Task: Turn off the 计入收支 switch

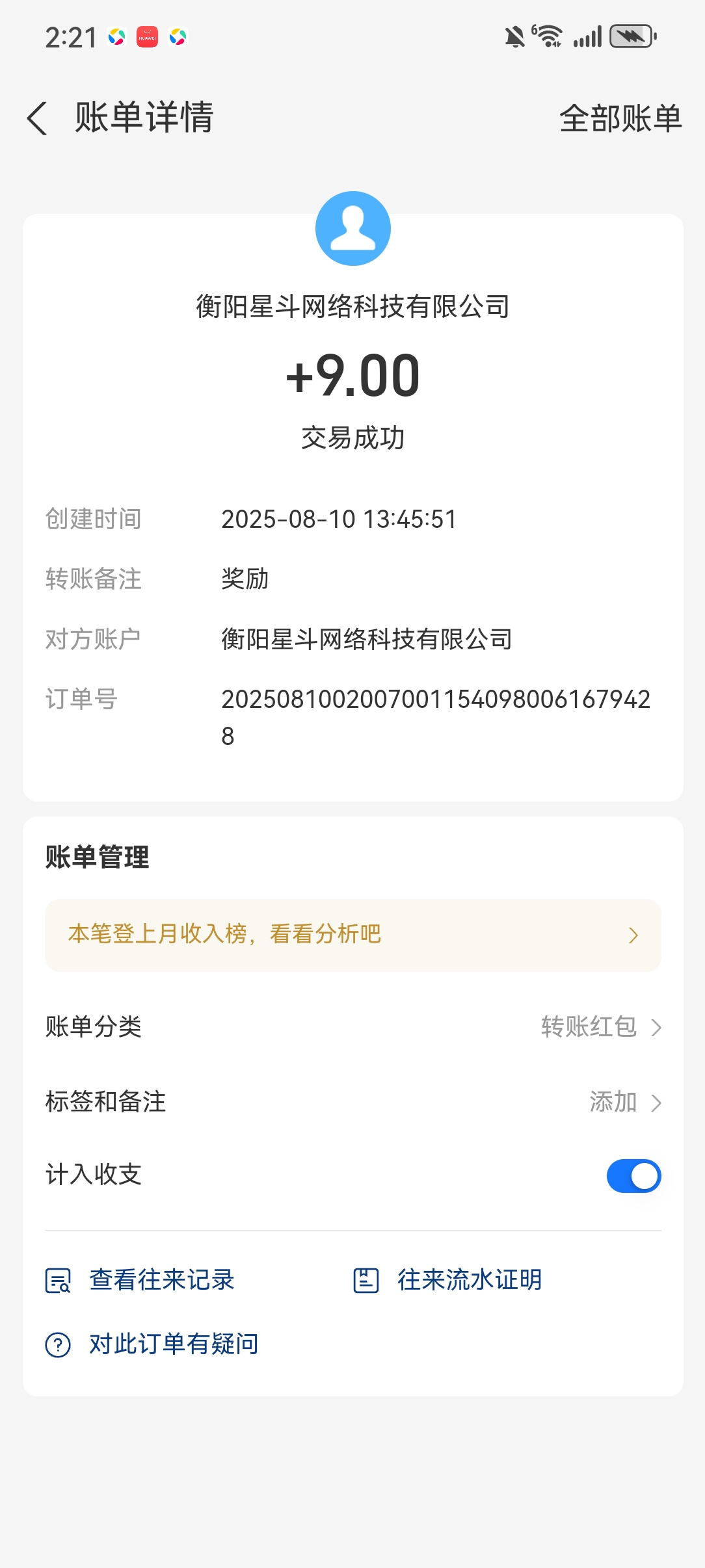Action: click(633, 1175)
